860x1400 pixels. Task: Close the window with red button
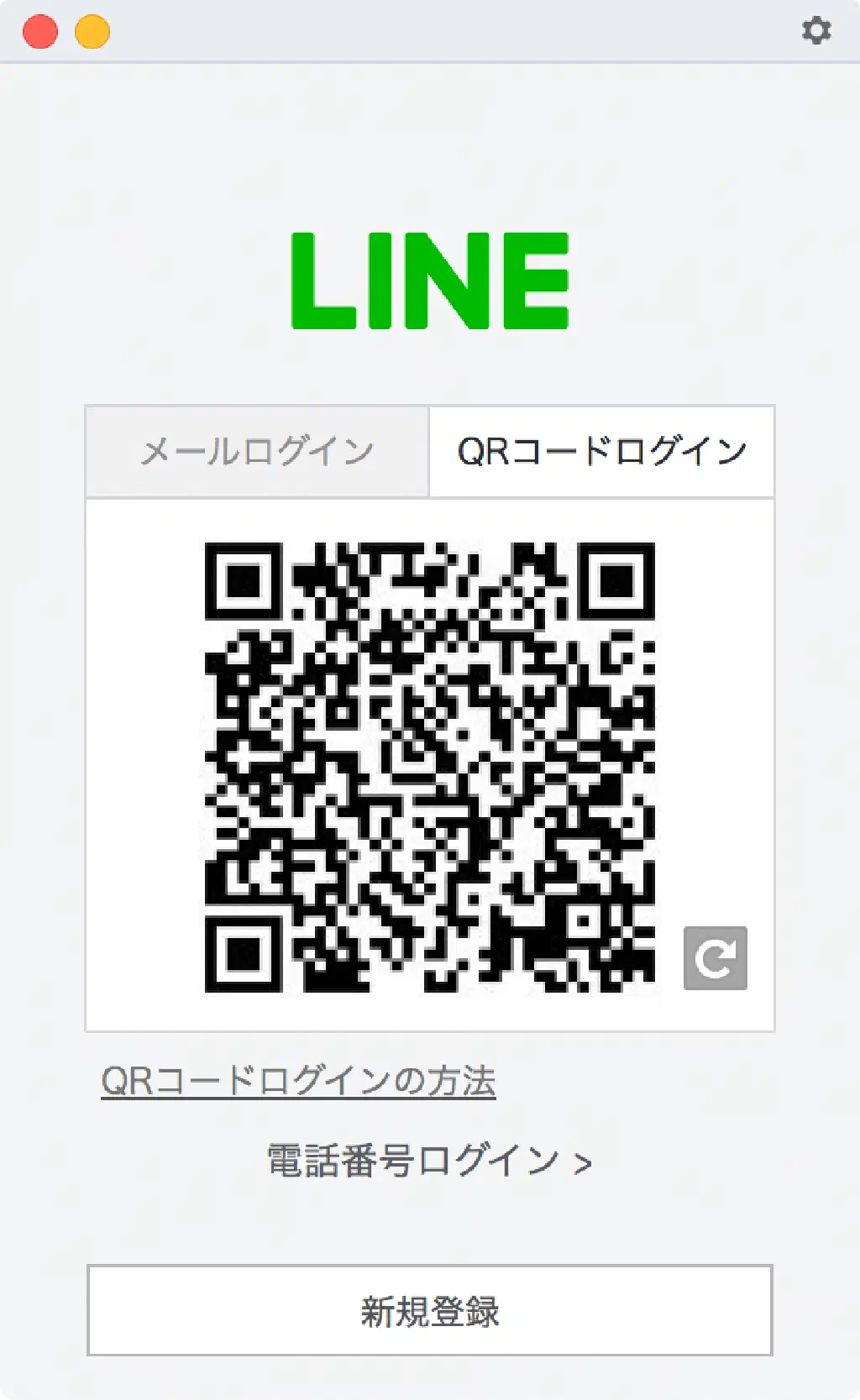coord(39,32)
